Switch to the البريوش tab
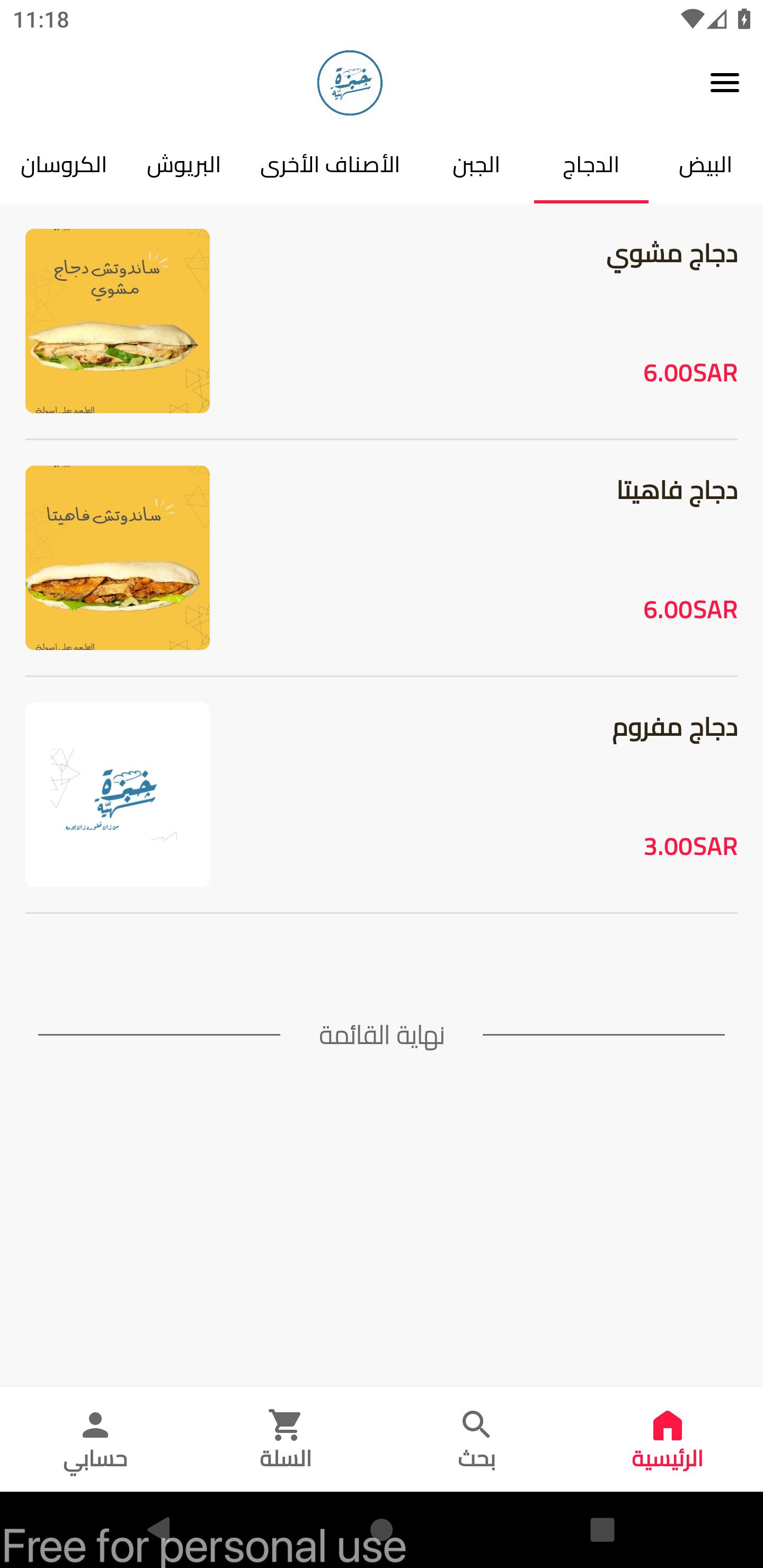The height and width of the screenshot is (1568, 763). (183, 166)
